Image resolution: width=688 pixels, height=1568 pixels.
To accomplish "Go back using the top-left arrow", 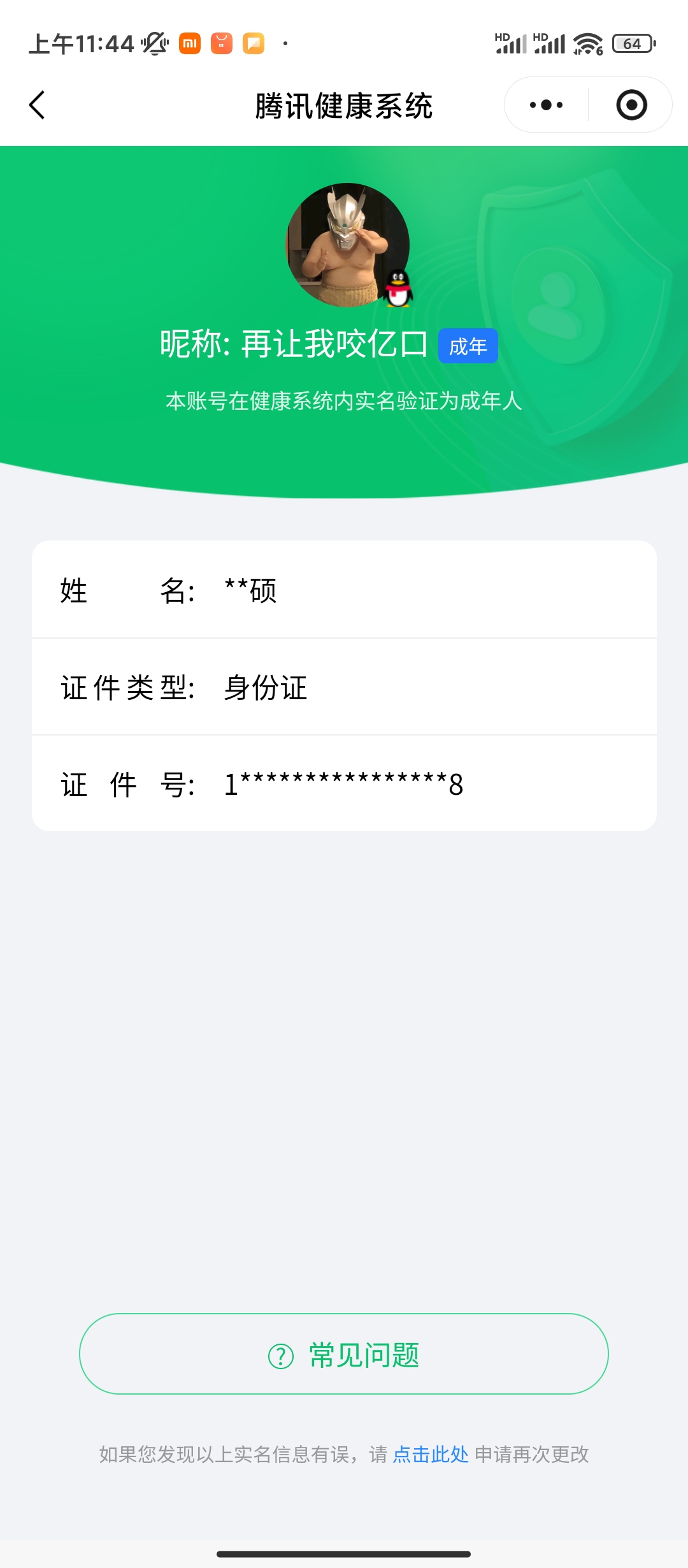I will [38, 105].
